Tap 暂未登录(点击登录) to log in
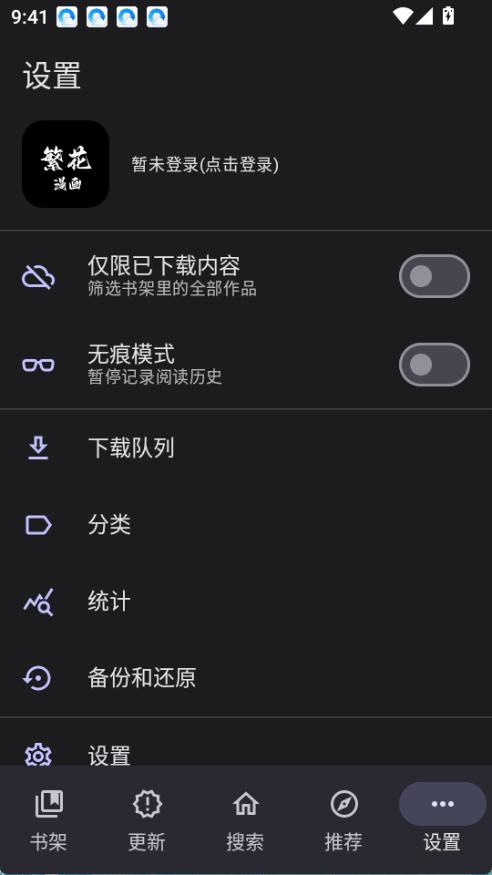Image resolution: width=492 pixels, height=875 pixels. (205, 164)
